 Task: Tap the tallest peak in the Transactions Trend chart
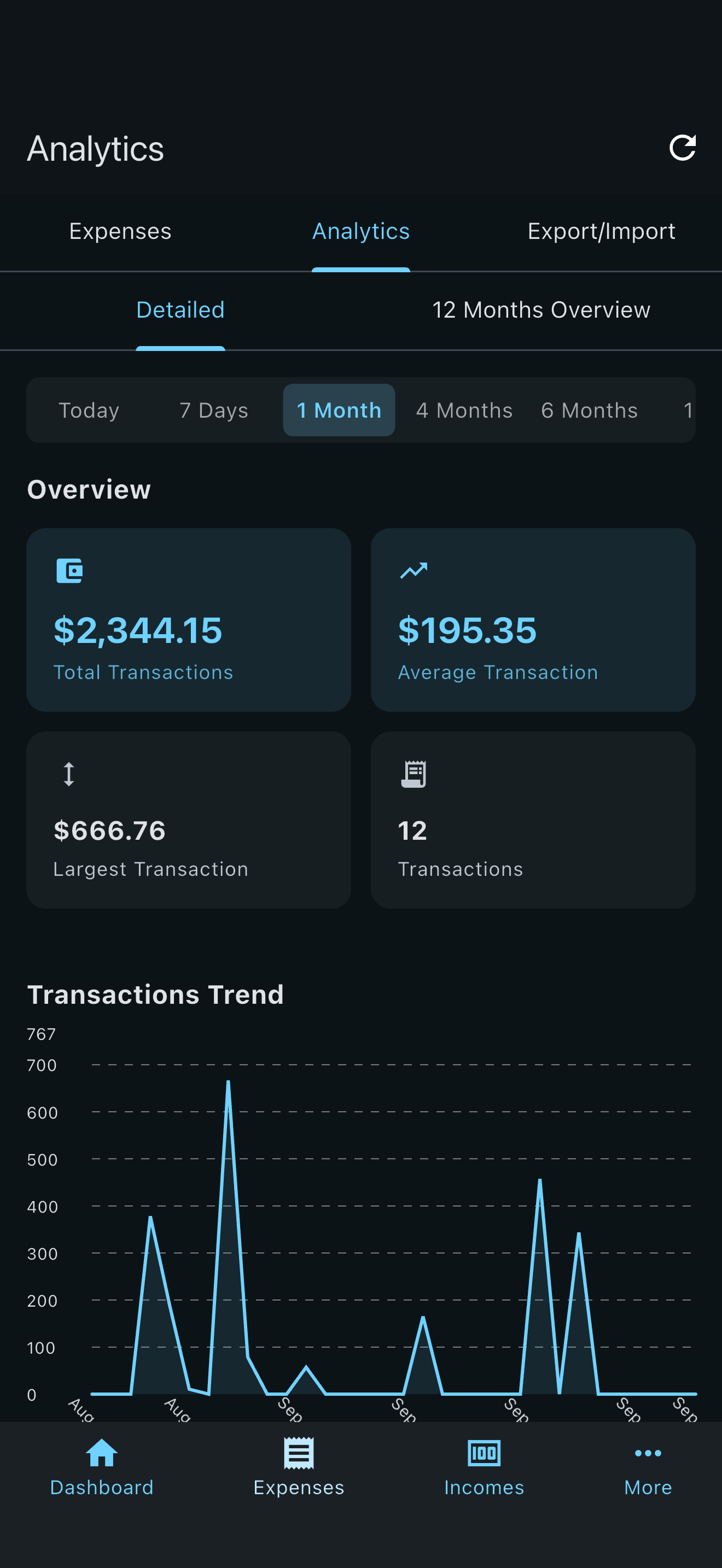228,1080
